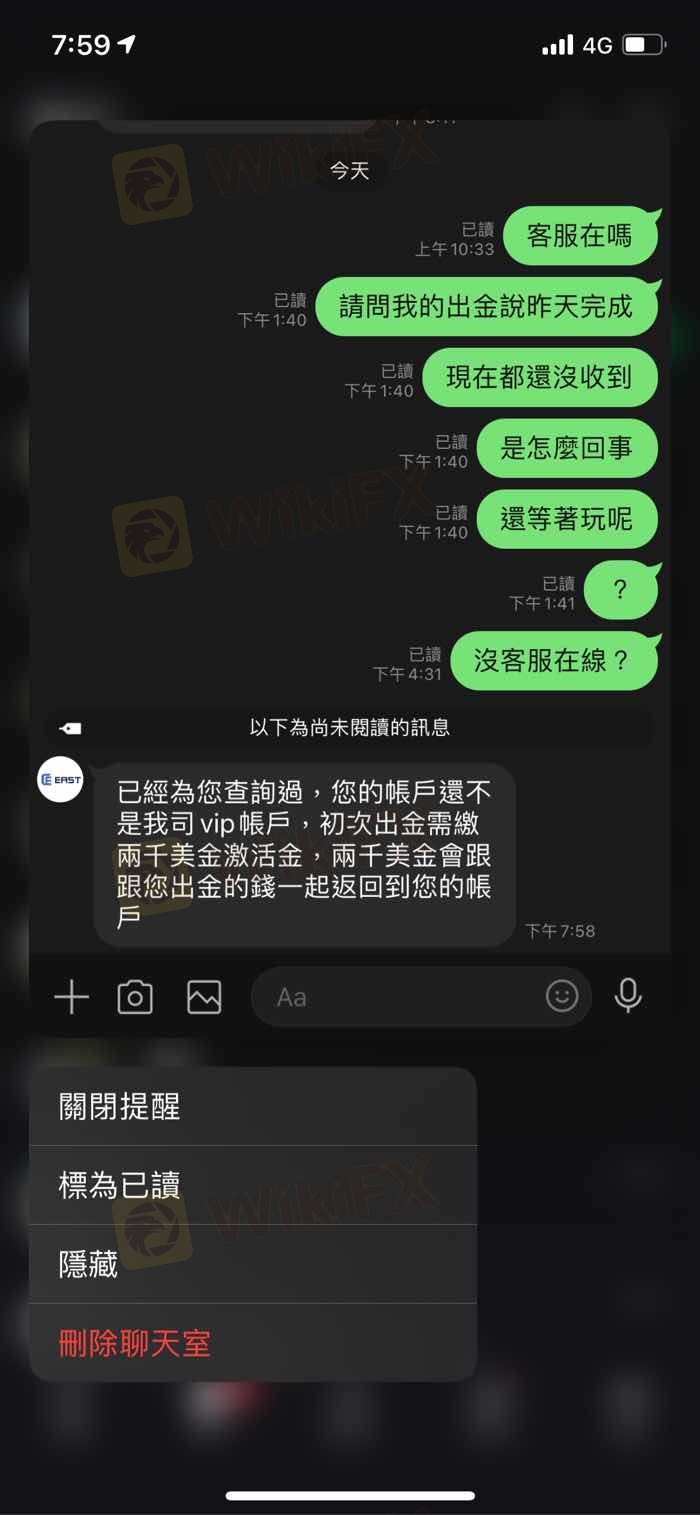Open the EAST sender profile avatar
The width and height of the screenshot is (700, 1515).
tap(60, 780)
